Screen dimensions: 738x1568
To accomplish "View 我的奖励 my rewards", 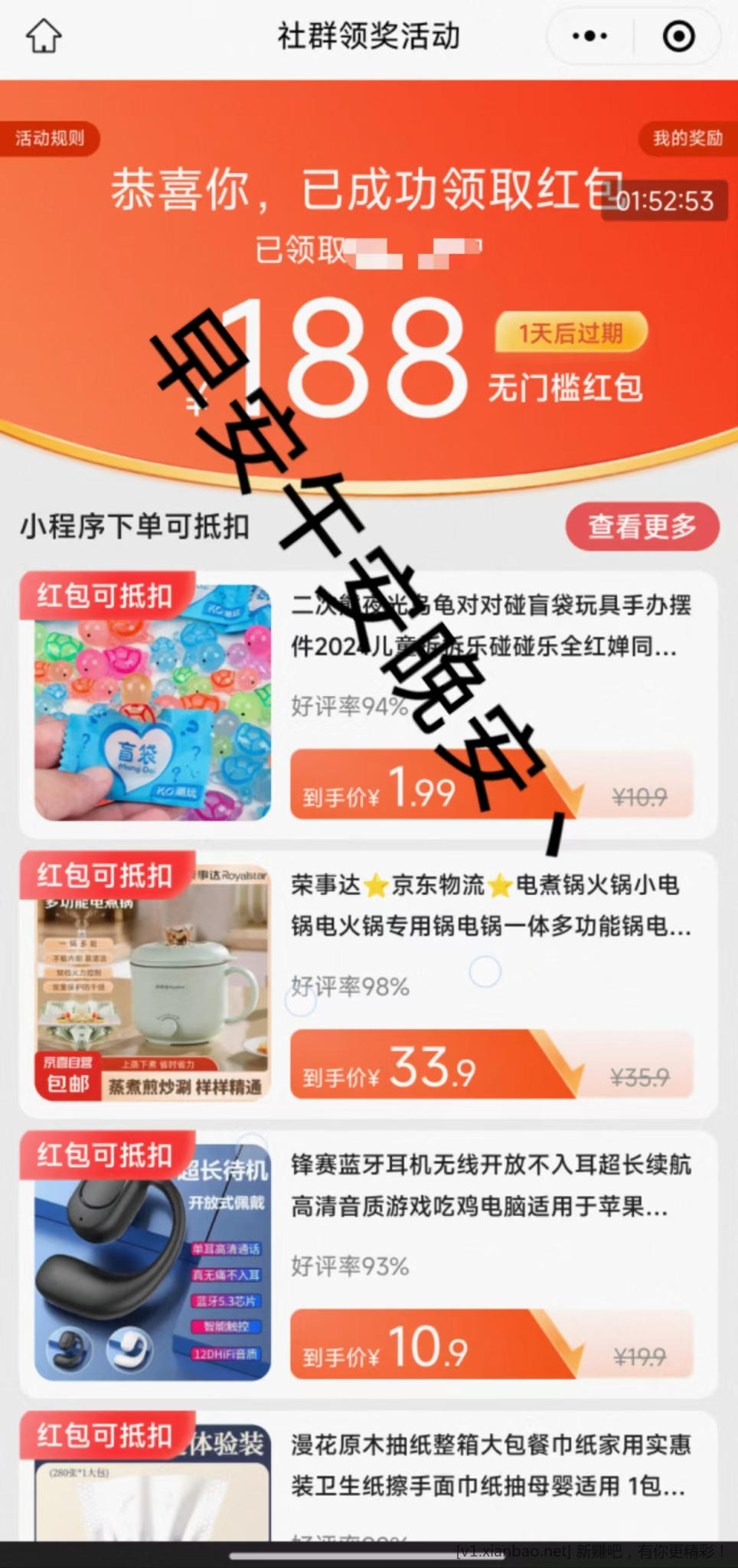I will pyautogui.click(x=687, y=139).
